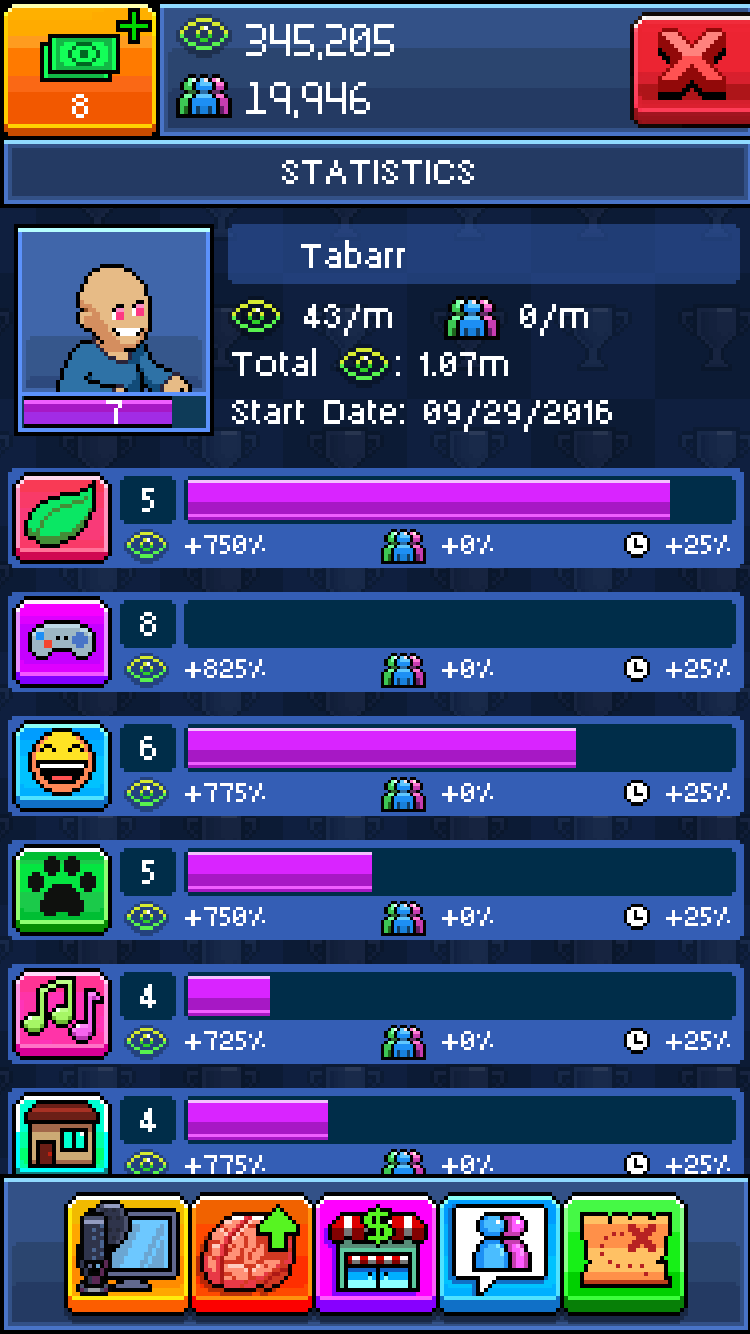Open the treasure map tab
750x1334 pixels.
(624, 1253)
